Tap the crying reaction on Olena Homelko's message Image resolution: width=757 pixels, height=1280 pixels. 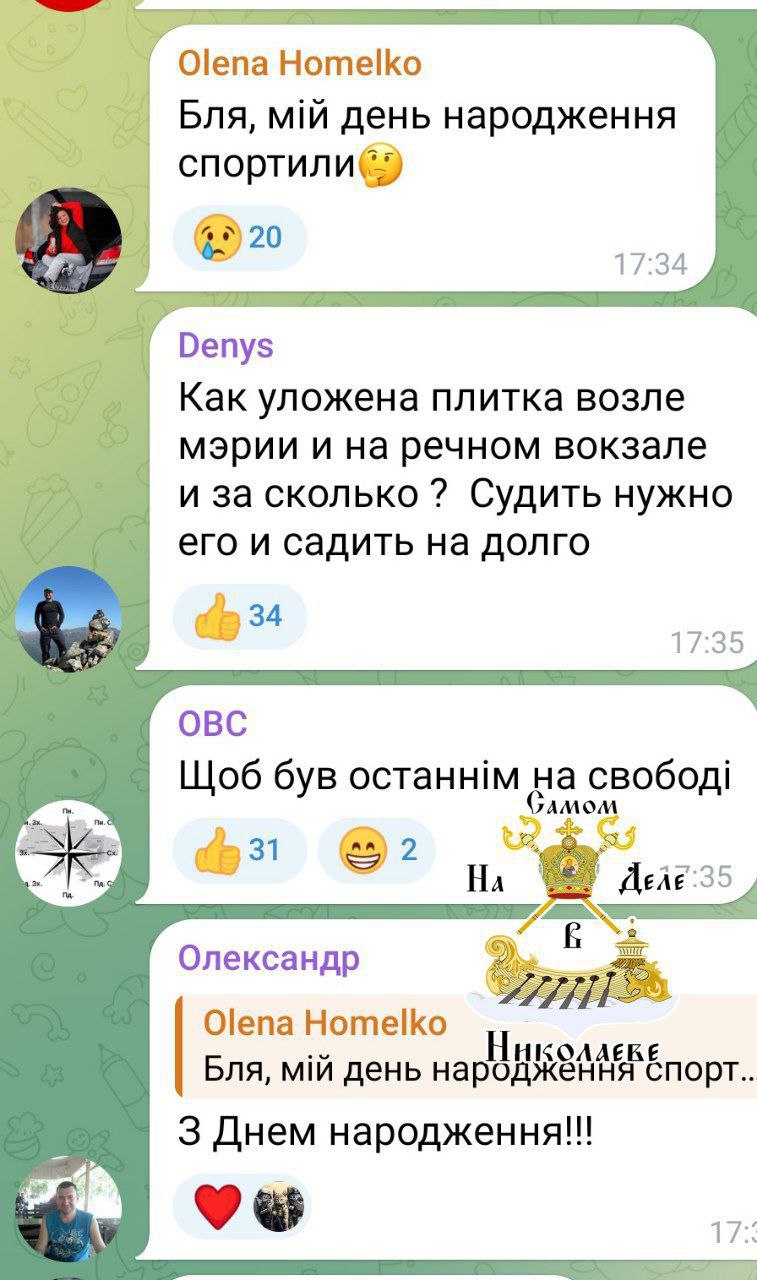pos(239,238)
